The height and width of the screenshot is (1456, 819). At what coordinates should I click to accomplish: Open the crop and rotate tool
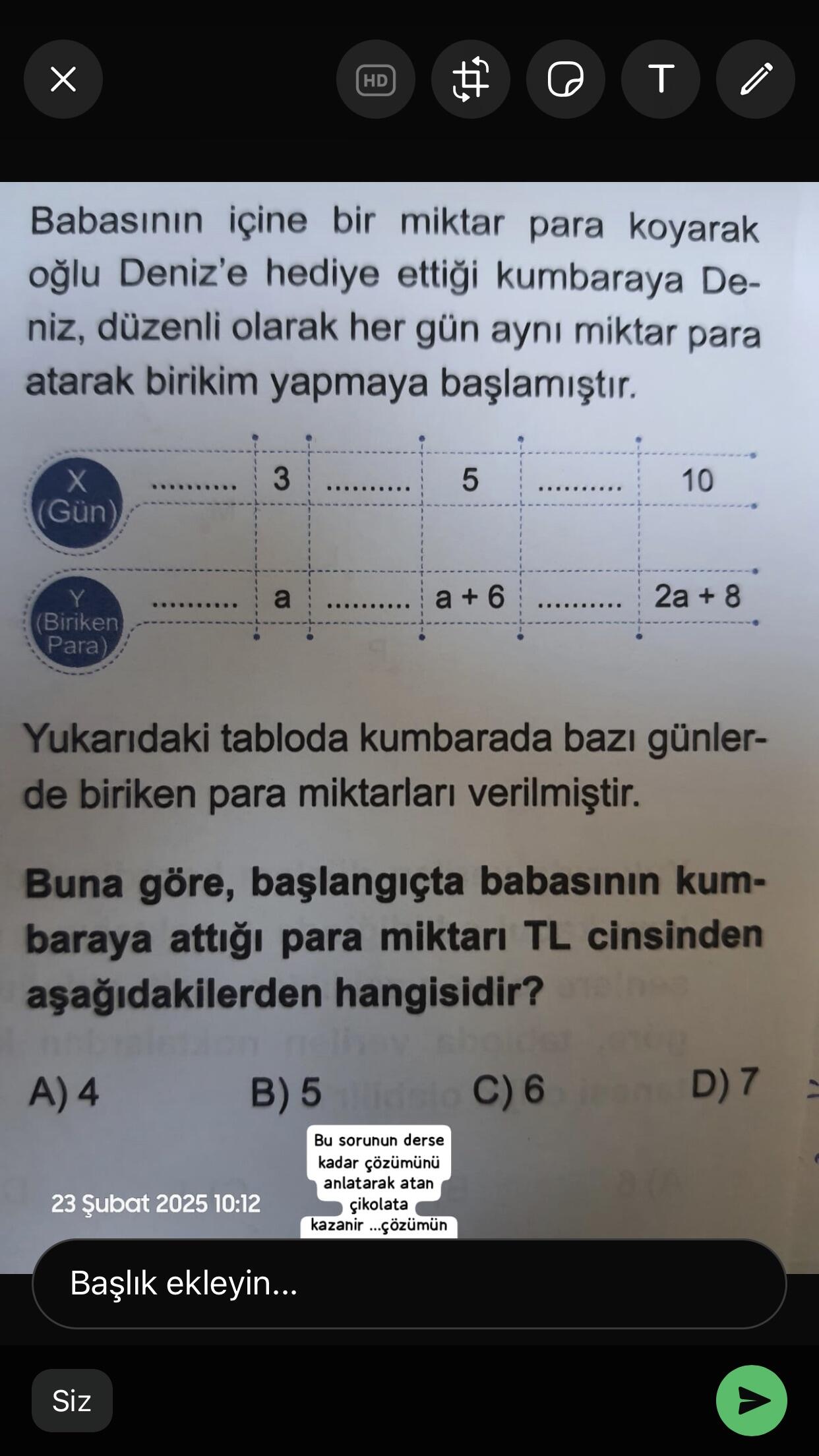(x=471, y=79)
